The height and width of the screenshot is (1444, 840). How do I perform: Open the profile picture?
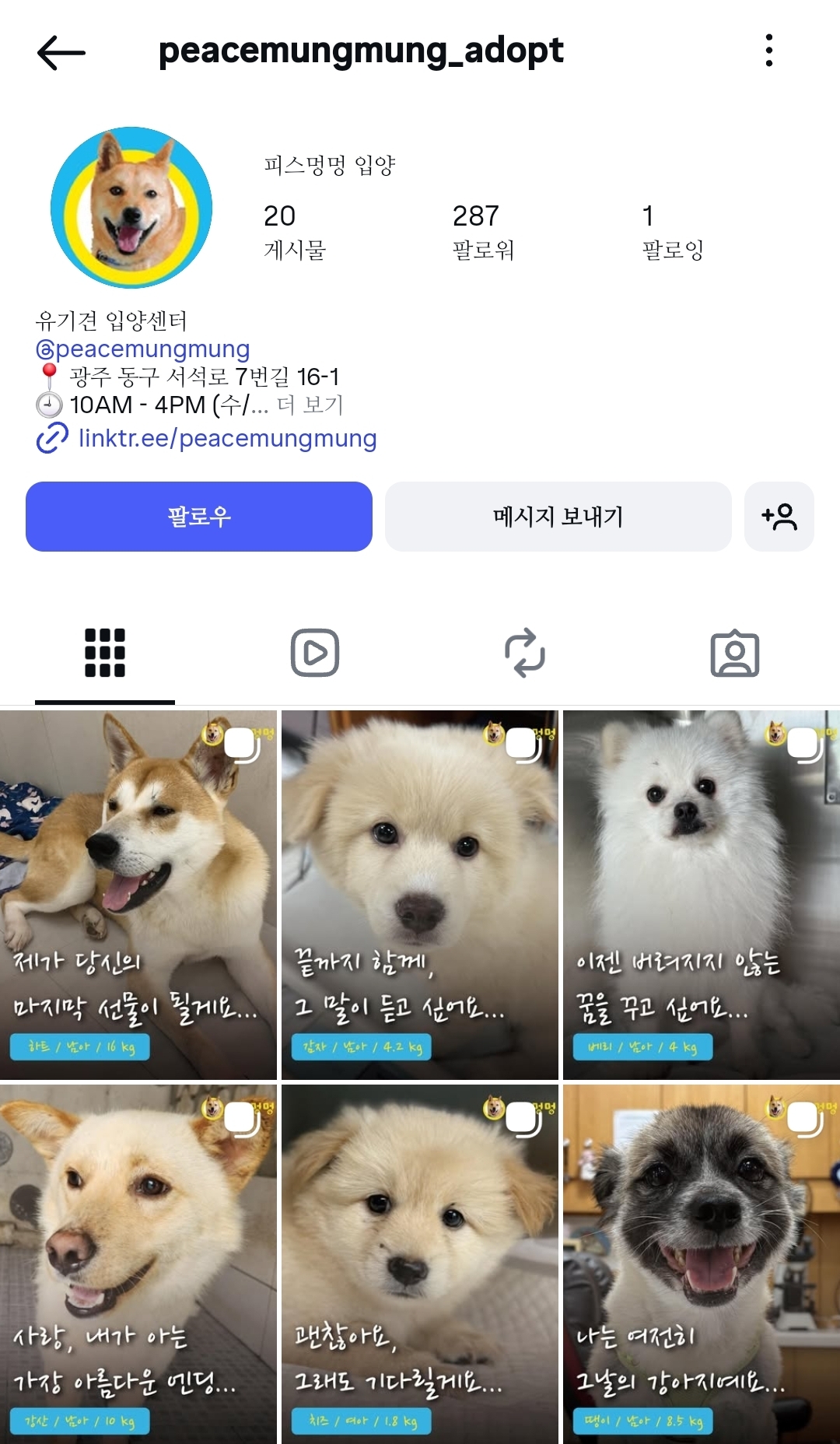[x=131, y=209]
